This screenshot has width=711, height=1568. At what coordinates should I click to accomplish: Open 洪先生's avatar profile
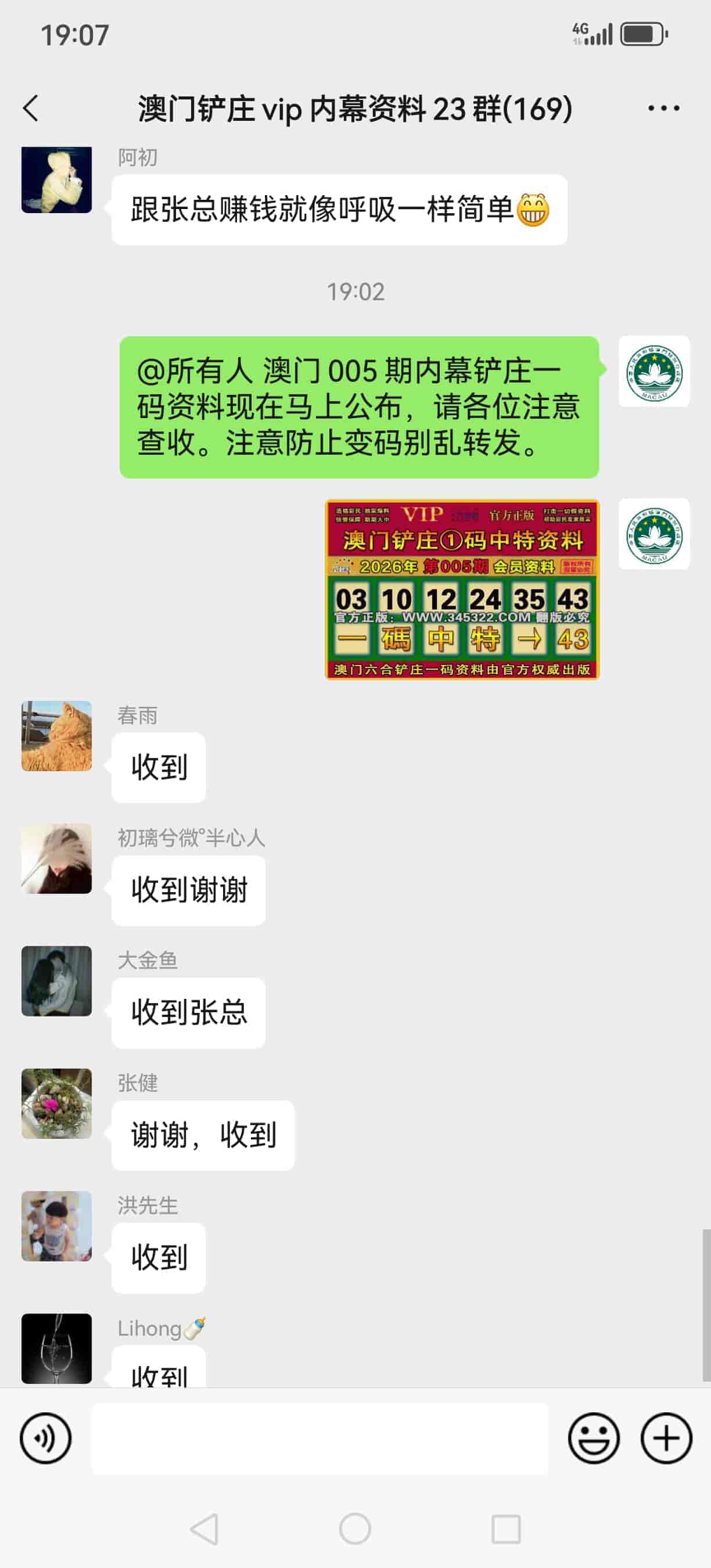coord(56,1226)
